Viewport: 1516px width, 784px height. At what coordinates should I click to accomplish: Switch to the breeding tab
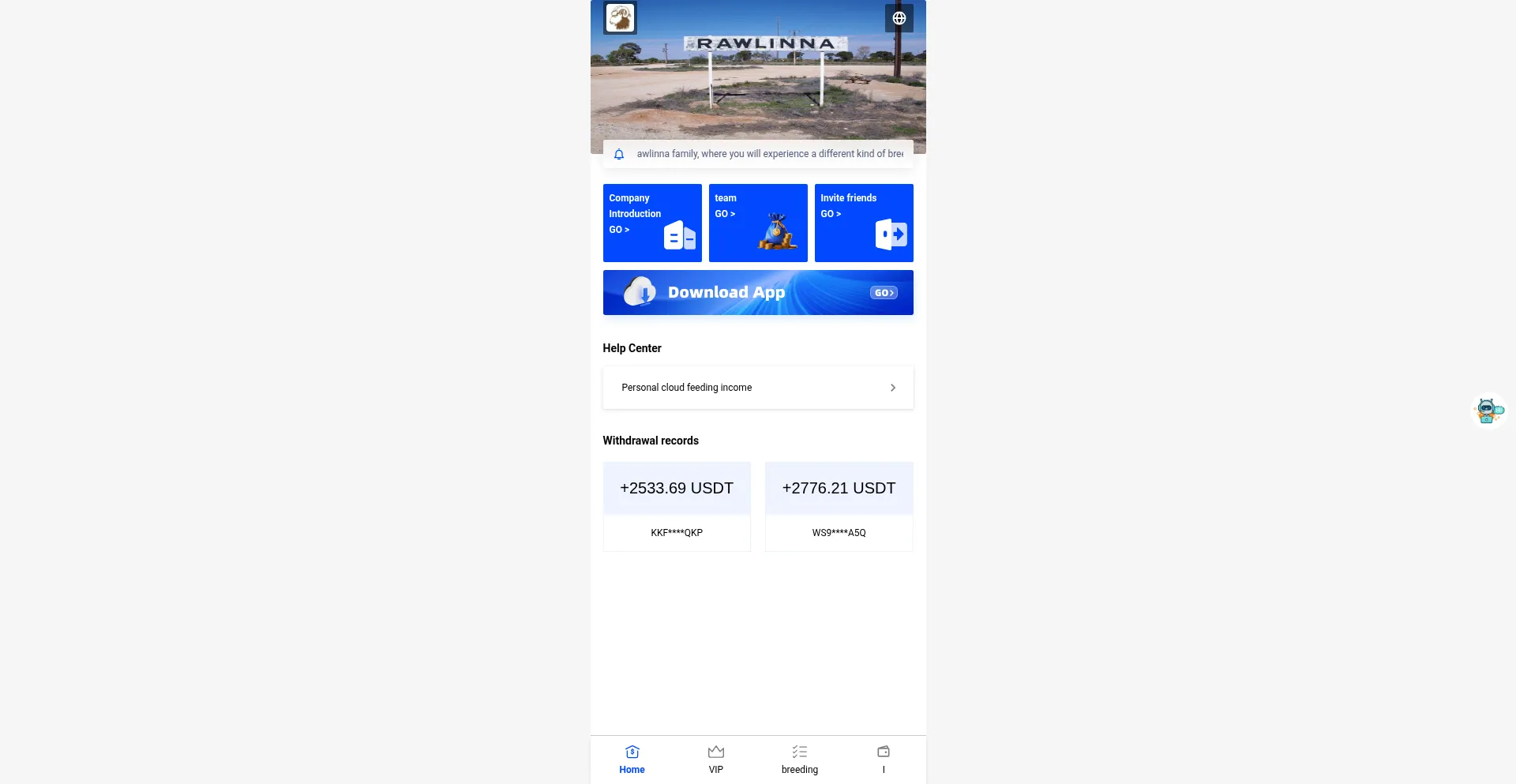(x=799, y=759)
